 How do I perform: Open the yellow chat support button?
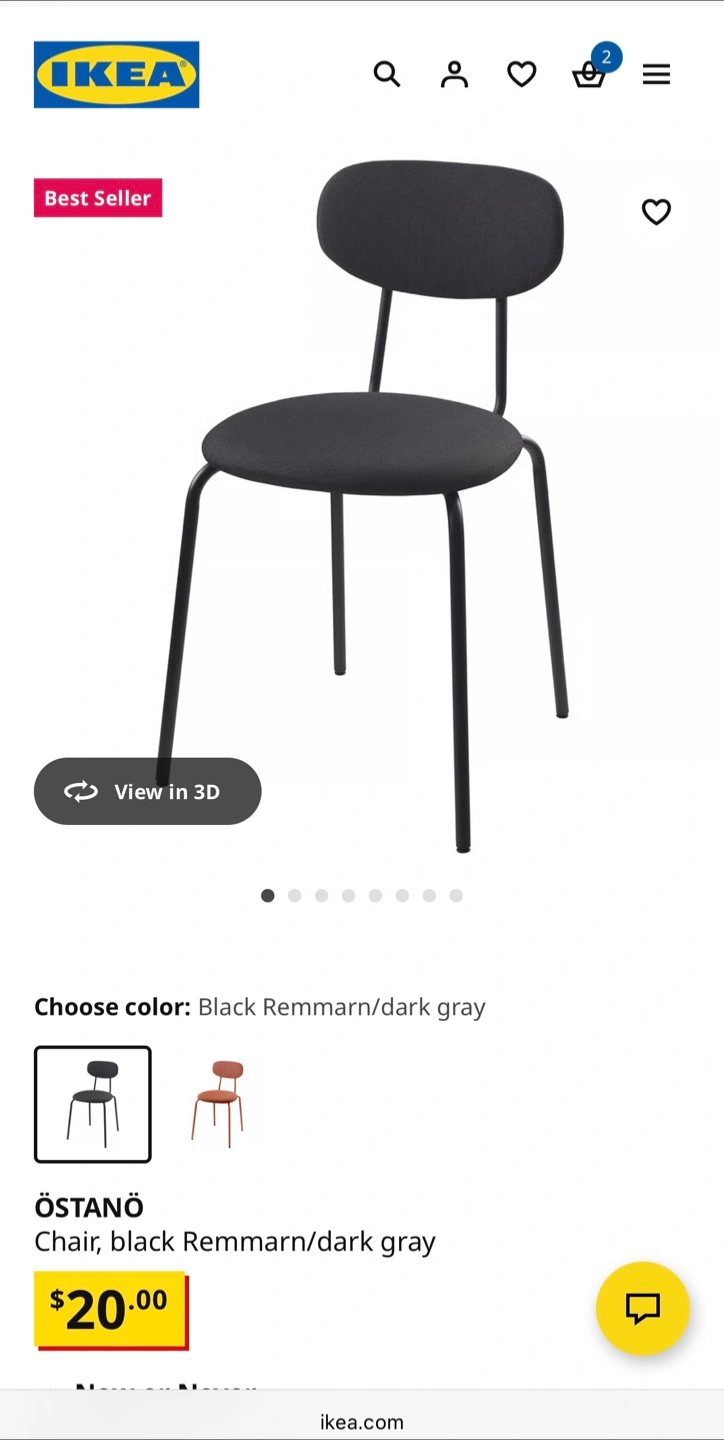pos(642,1308)
